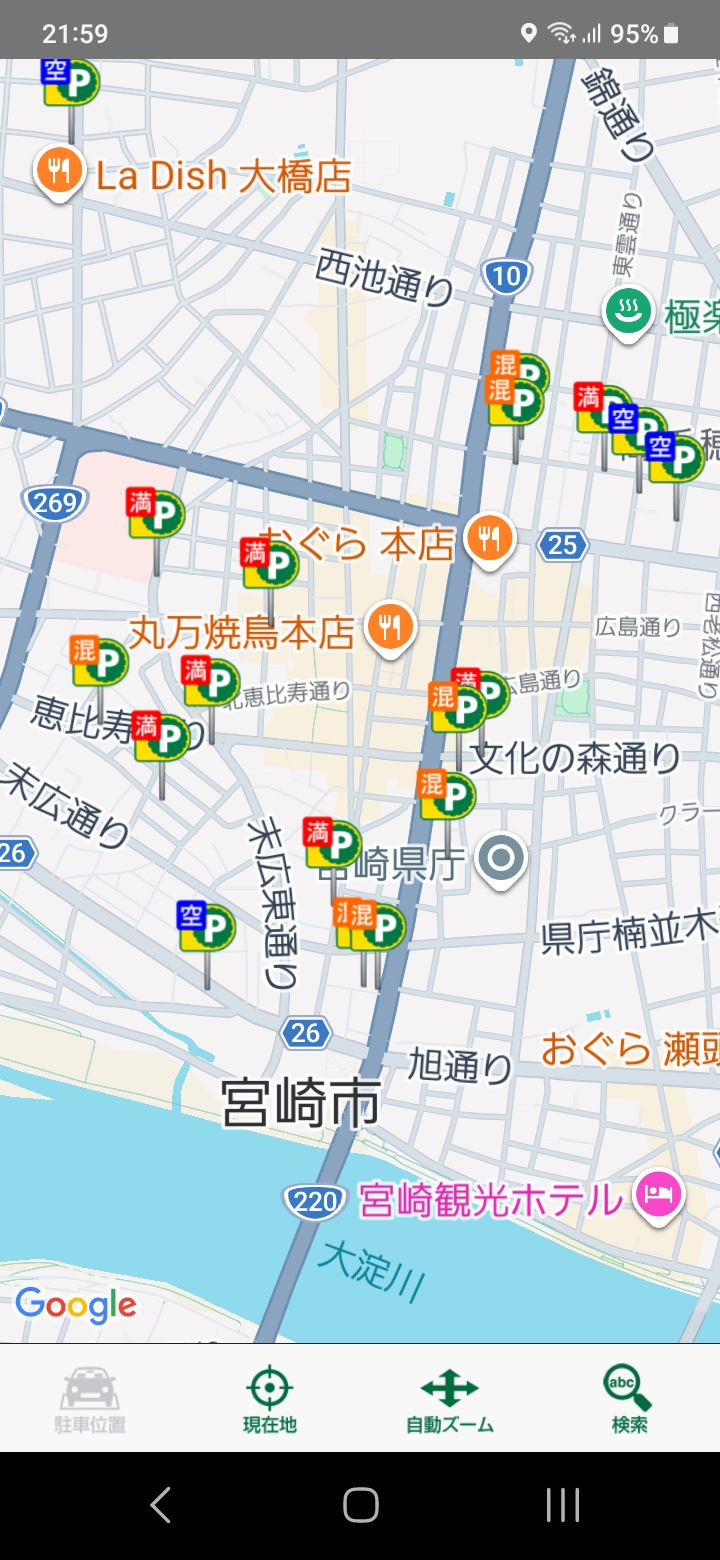Toggle 自動ズーム auto zoom
Image resolution: width=720 pixels, height=1560 pixels.
pos(449,1399)
